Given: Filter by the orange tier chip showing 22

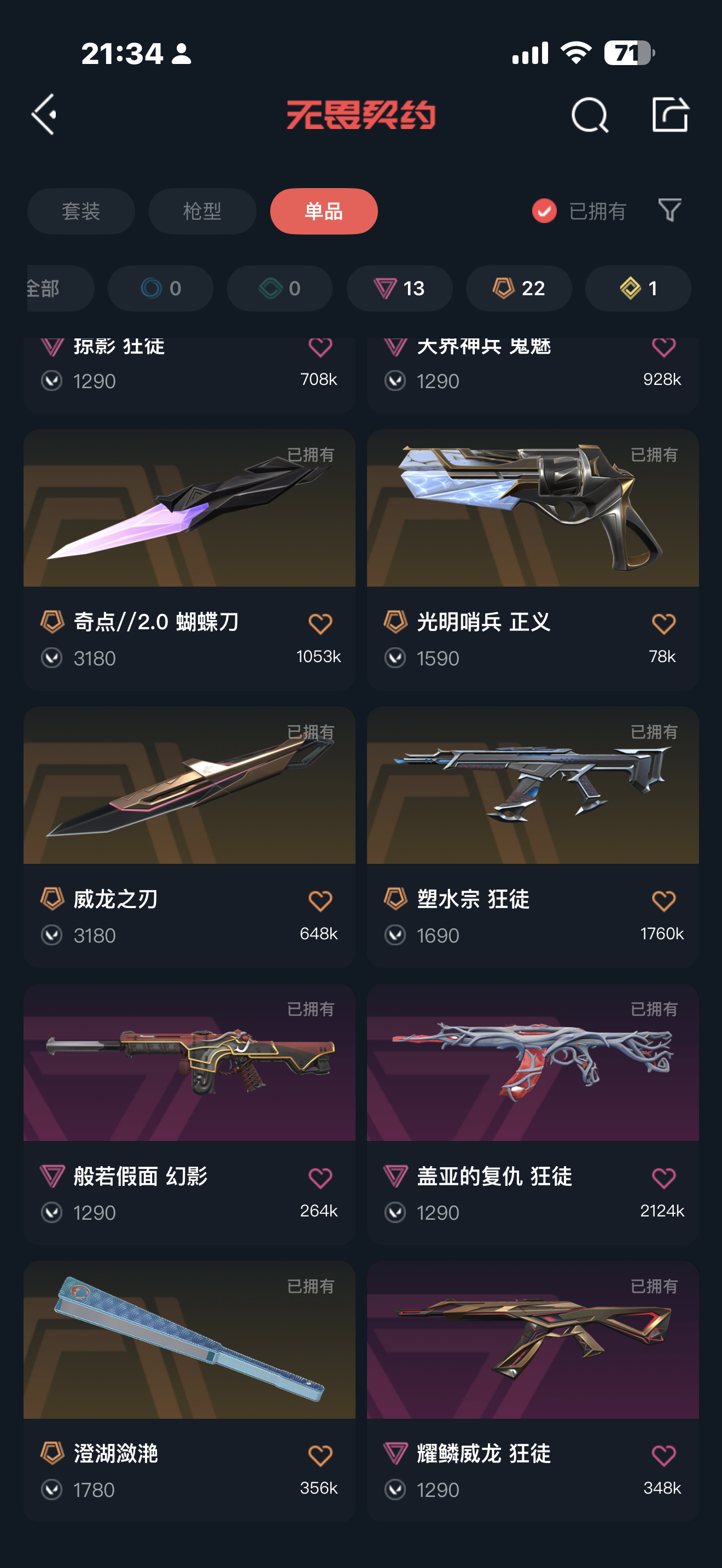Looking at the screenshot, I should point(519,288).
